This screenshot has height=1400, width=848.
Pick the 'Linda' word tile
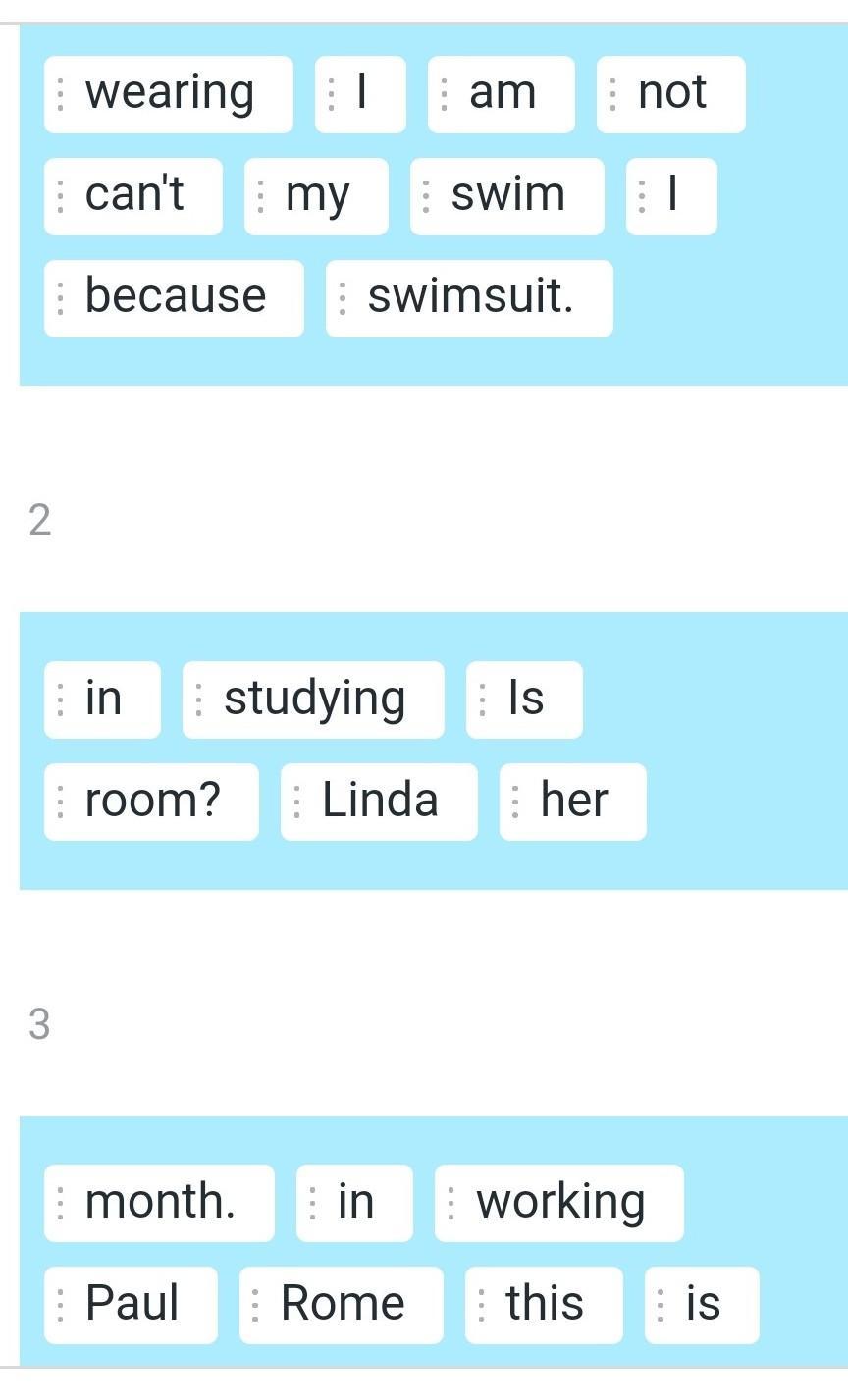click(x=379, y=802)
